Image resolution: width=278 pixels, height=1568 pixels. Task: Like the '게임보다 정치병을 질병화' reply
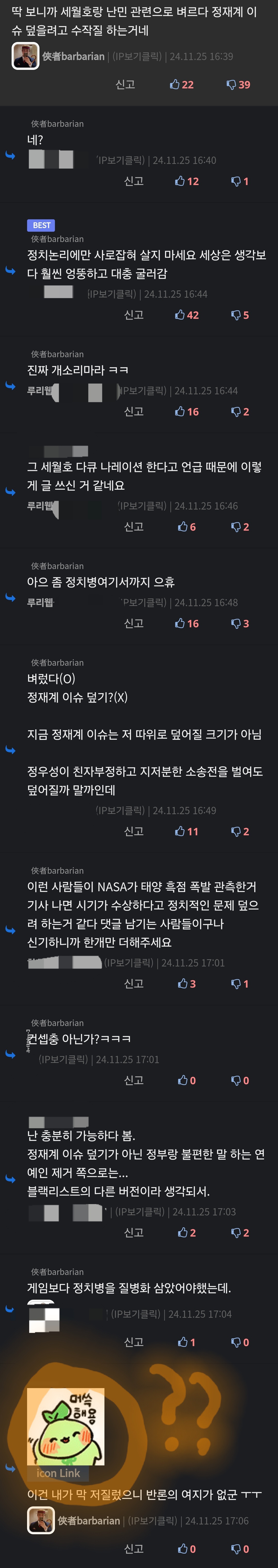(186, 1342)
